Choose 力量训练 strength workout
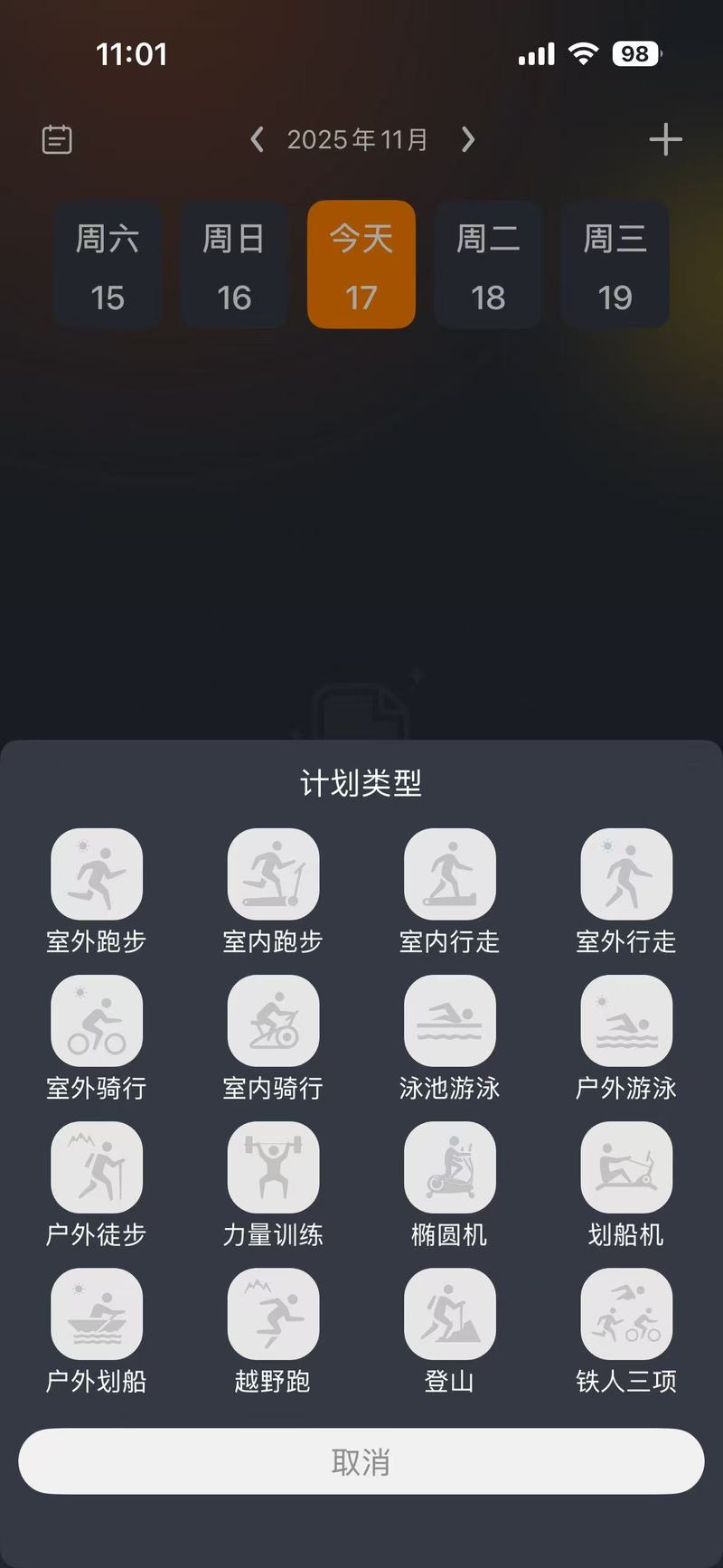This screenshot has width=723, height=1568. (273, 1167)
